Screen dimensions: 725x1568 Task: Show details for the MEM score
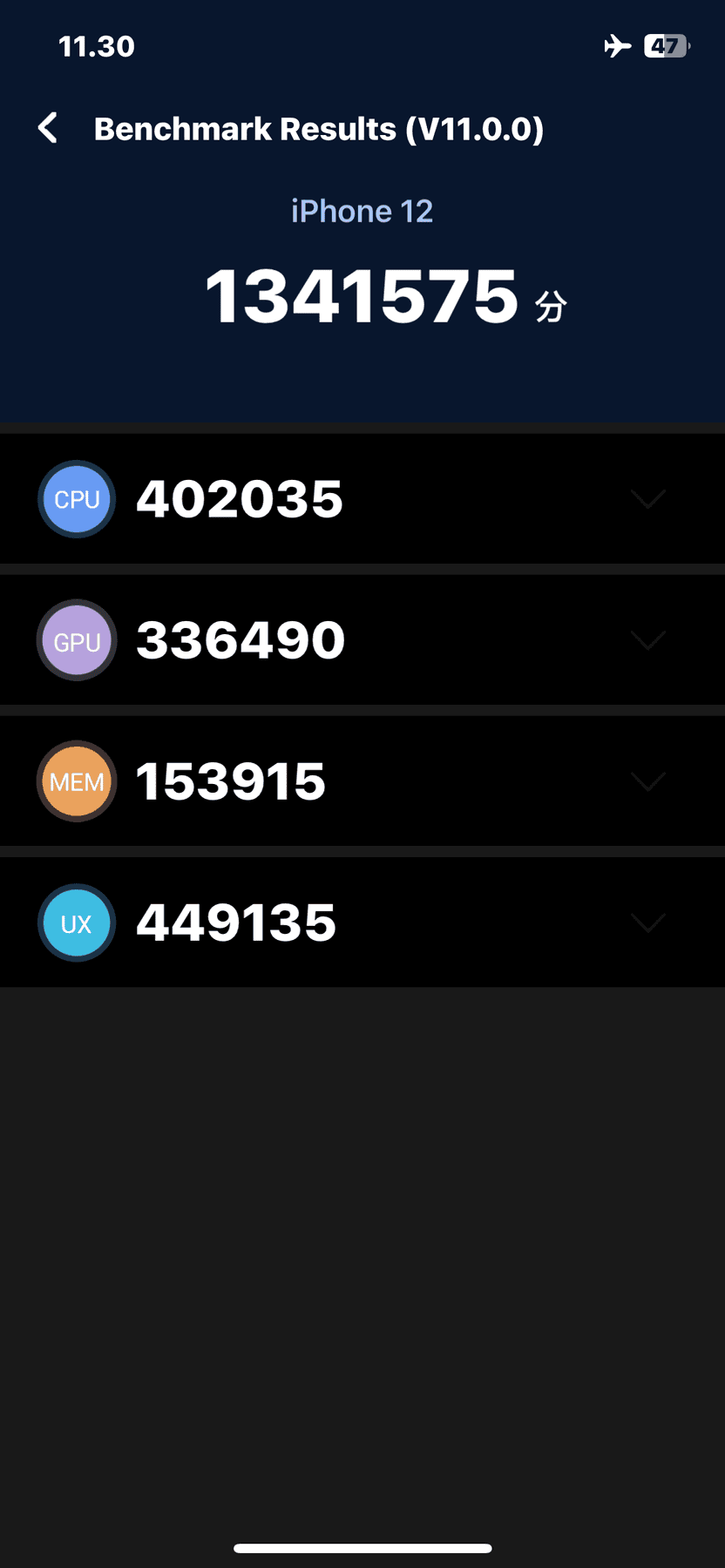648,781
